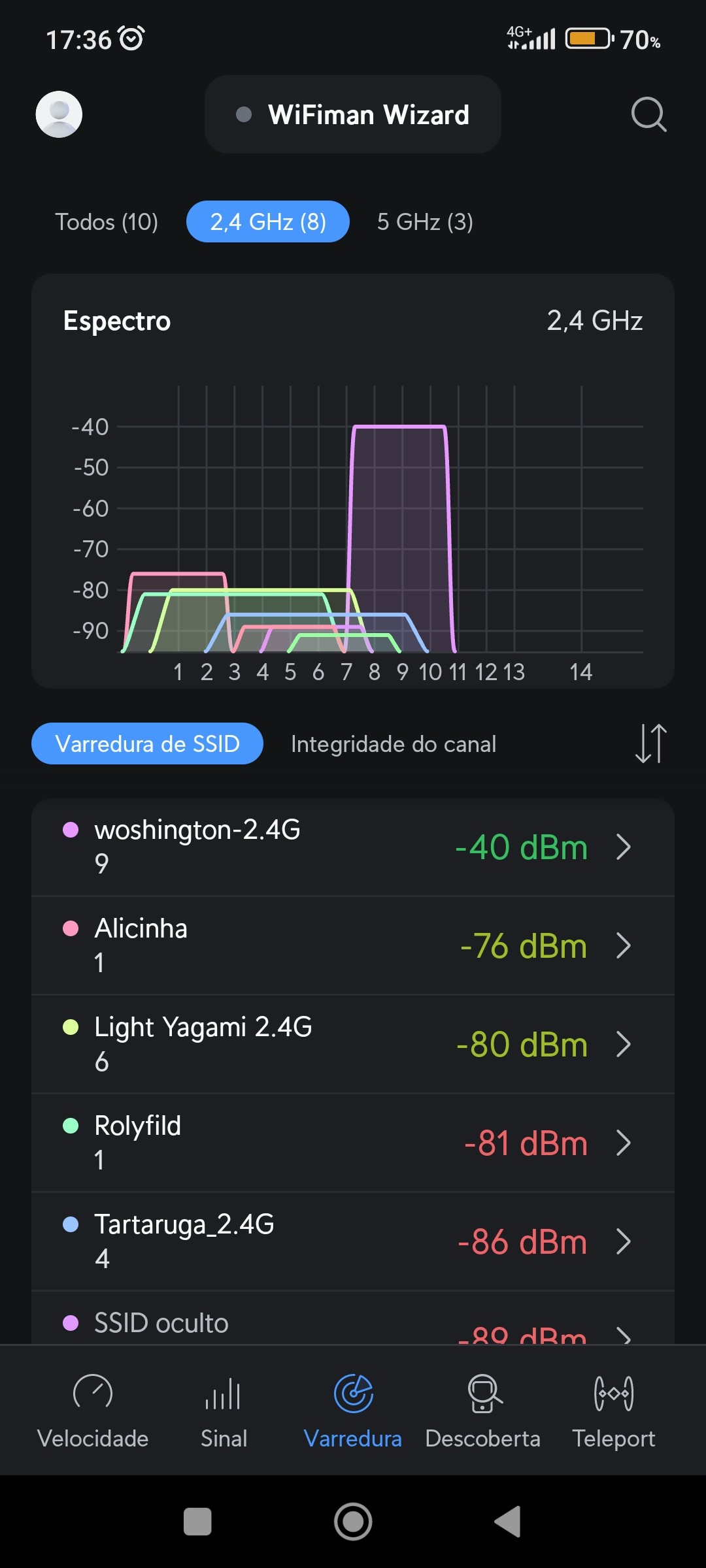Image resolution: width=706 pixels, height=1568 pixels.
Task: Open woshington-2.4G network details
Action: click(x=353, y=847)
